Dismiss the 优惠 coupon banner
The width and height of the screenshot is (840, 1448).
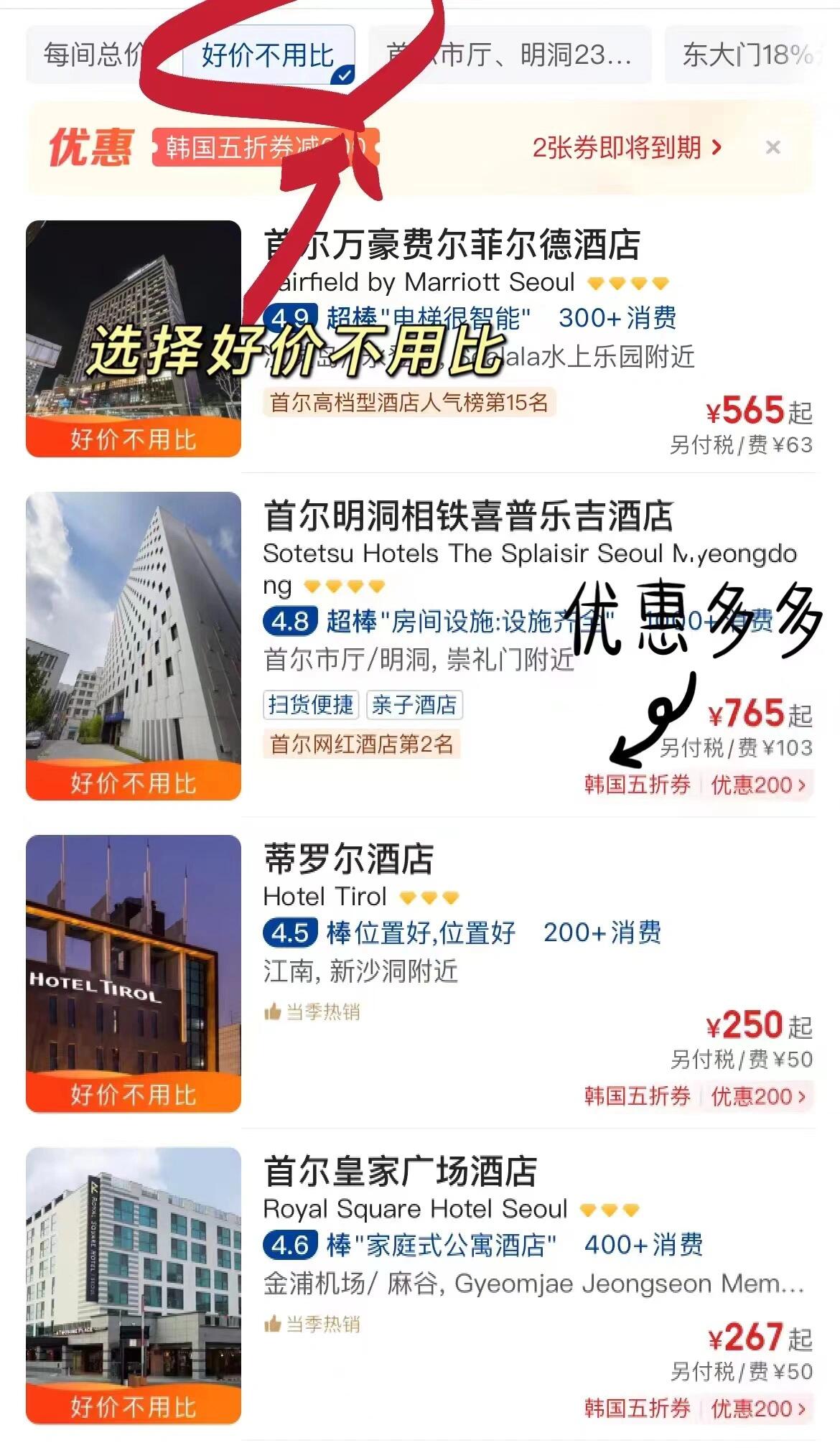pos(773,148)
